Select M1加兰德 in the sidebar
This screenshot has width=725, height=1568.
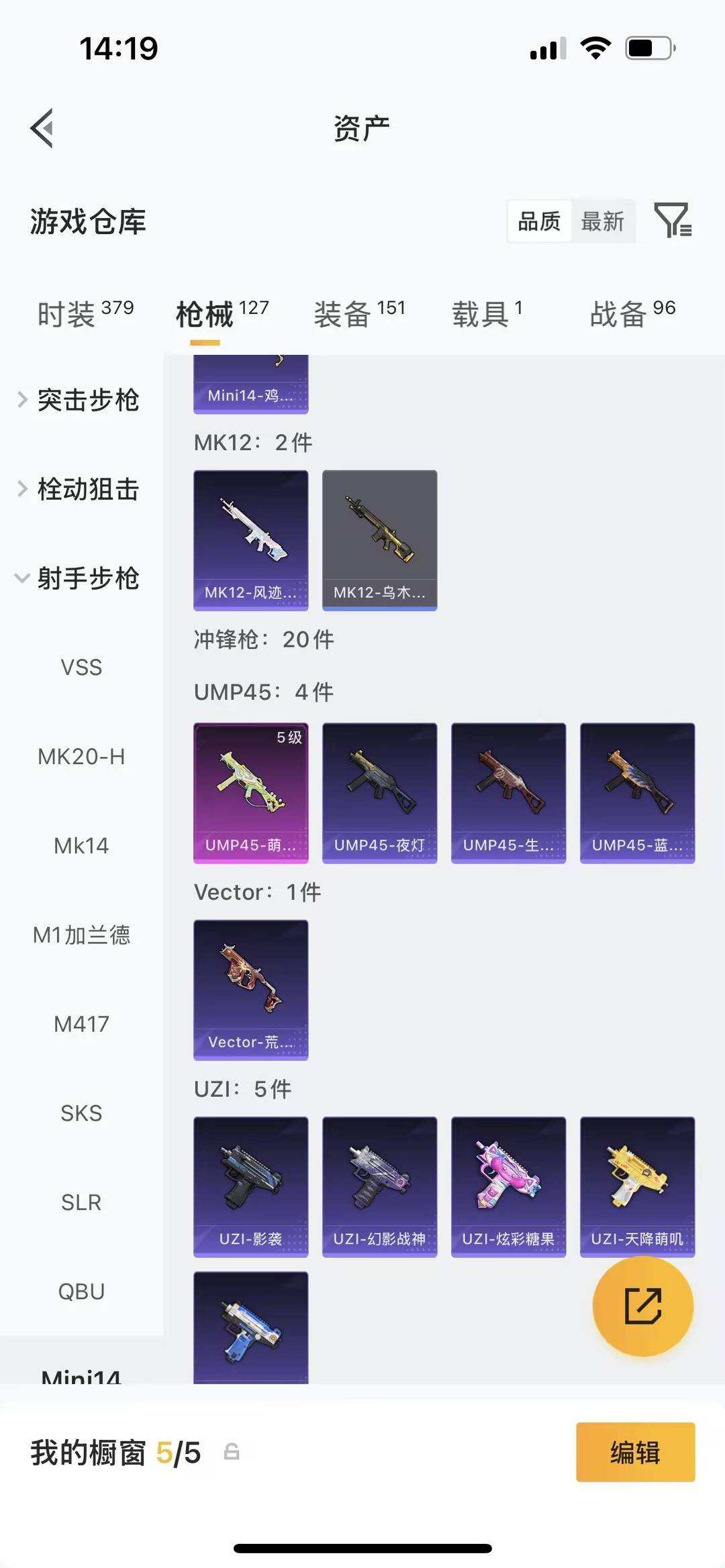click(81, 935)
